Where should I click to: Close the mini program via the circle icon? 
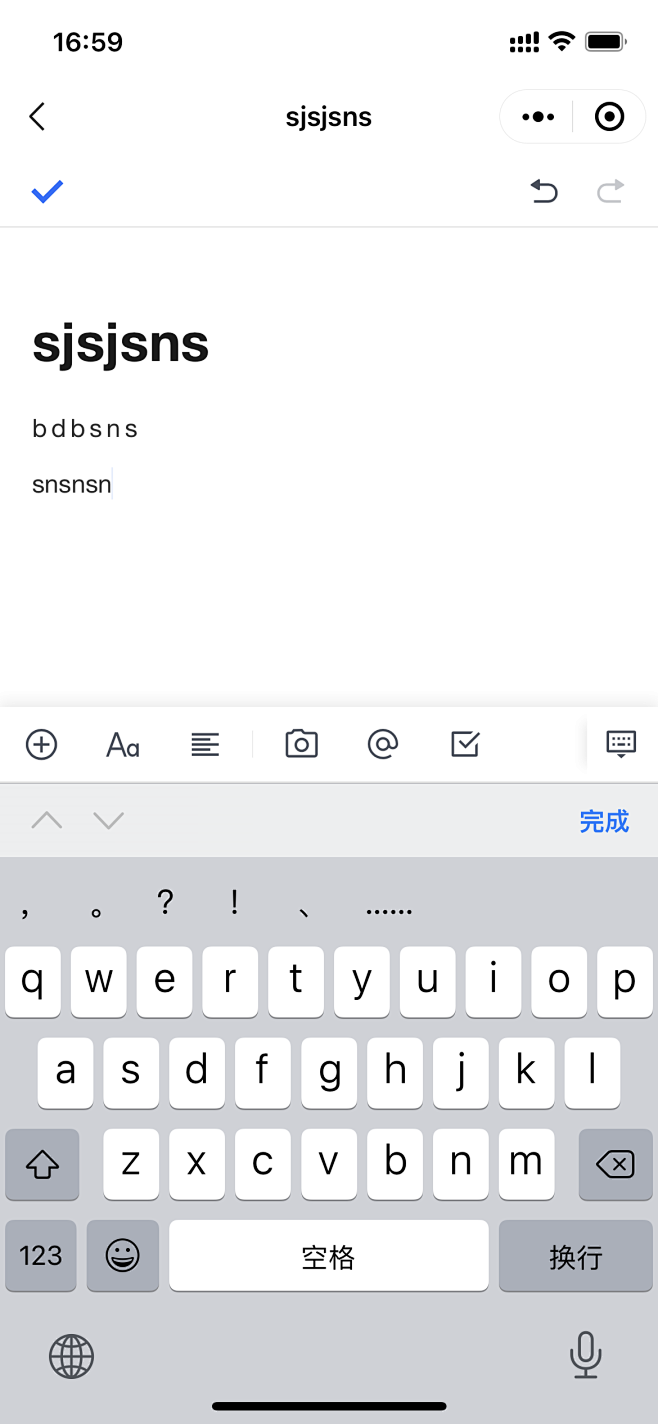(609, 117)
